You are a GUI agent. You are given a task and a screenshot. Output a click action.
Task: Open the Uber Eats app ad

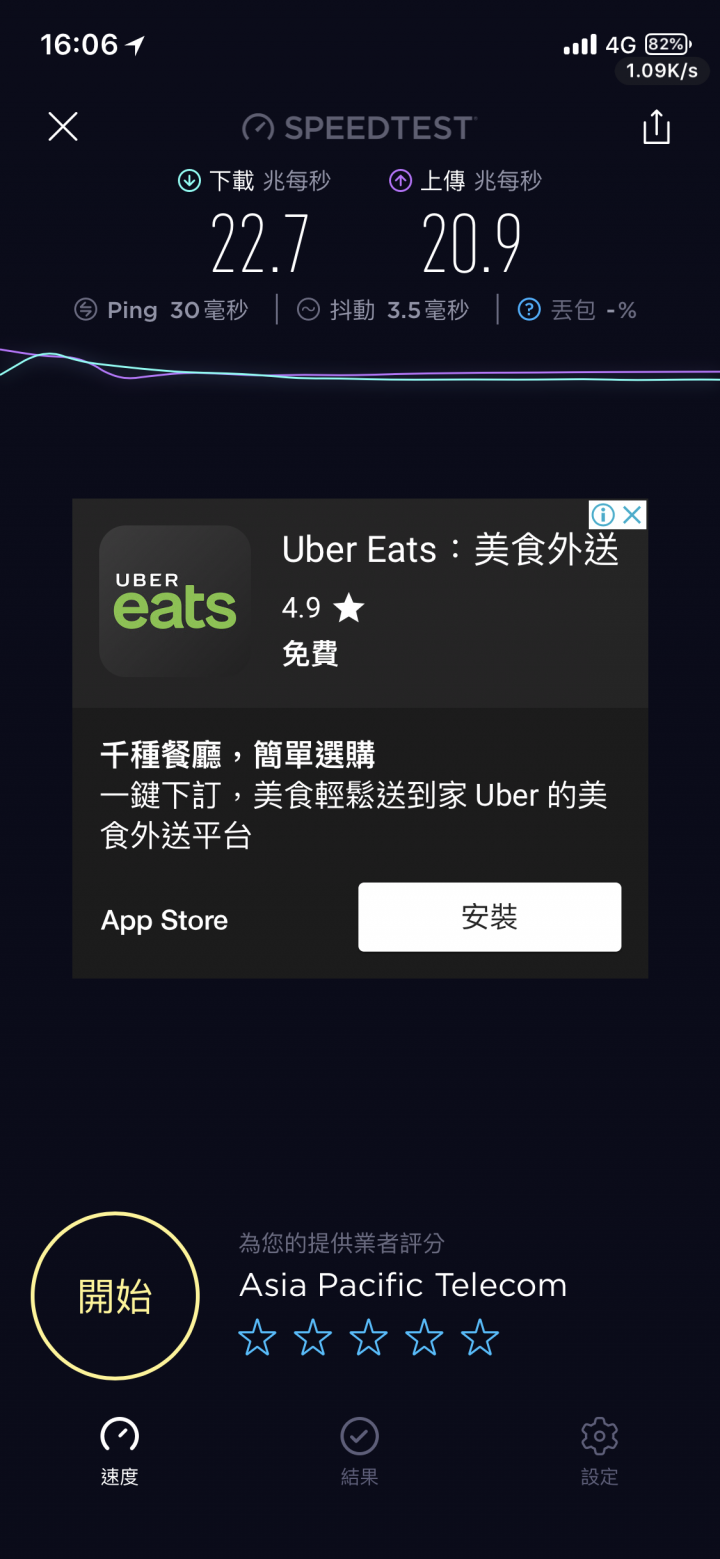(175, 600)
